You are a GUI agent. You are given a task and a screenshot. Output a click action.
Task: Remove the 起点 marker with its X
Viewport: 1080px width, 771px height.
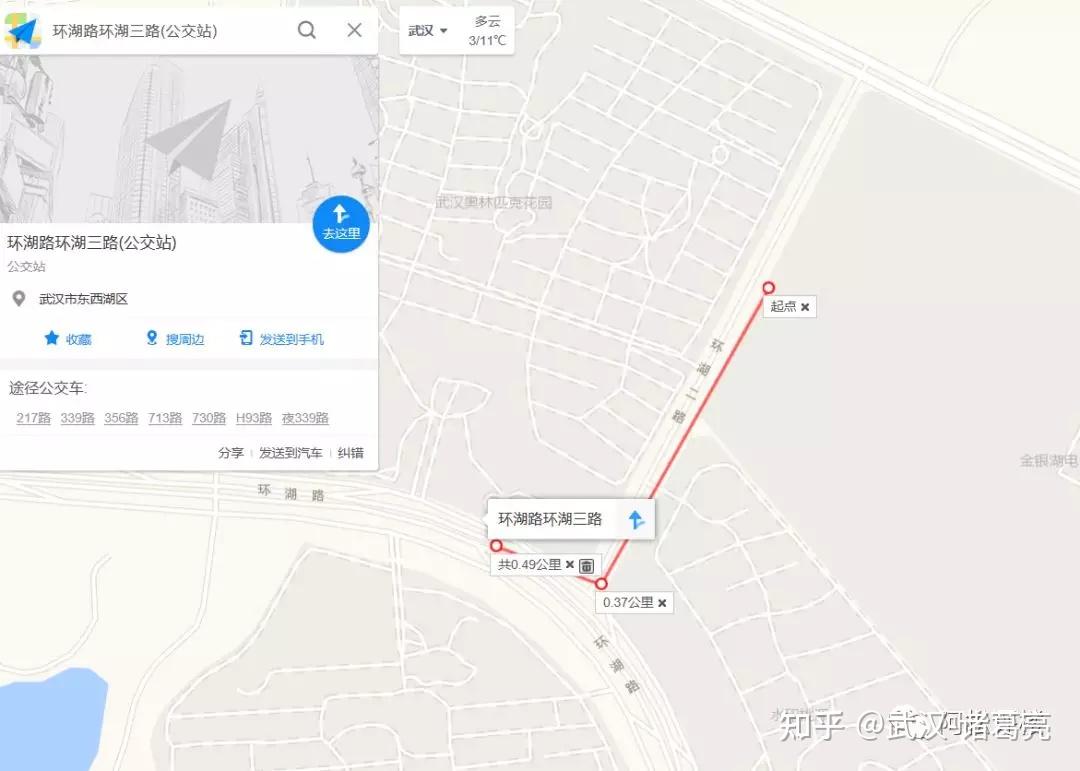(x=805, y=306)
